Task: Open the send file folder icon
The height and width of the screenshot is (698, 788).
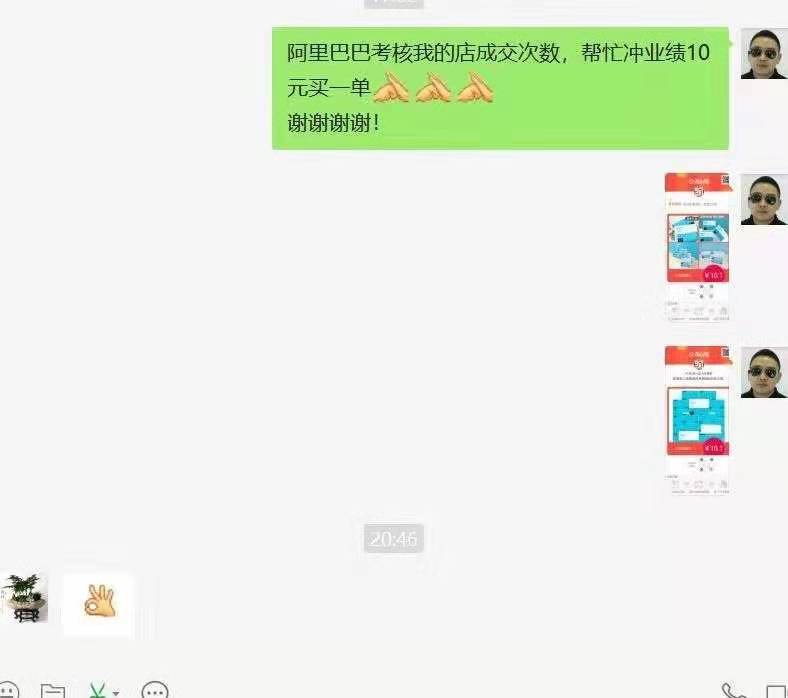Action: coord(53,692)
